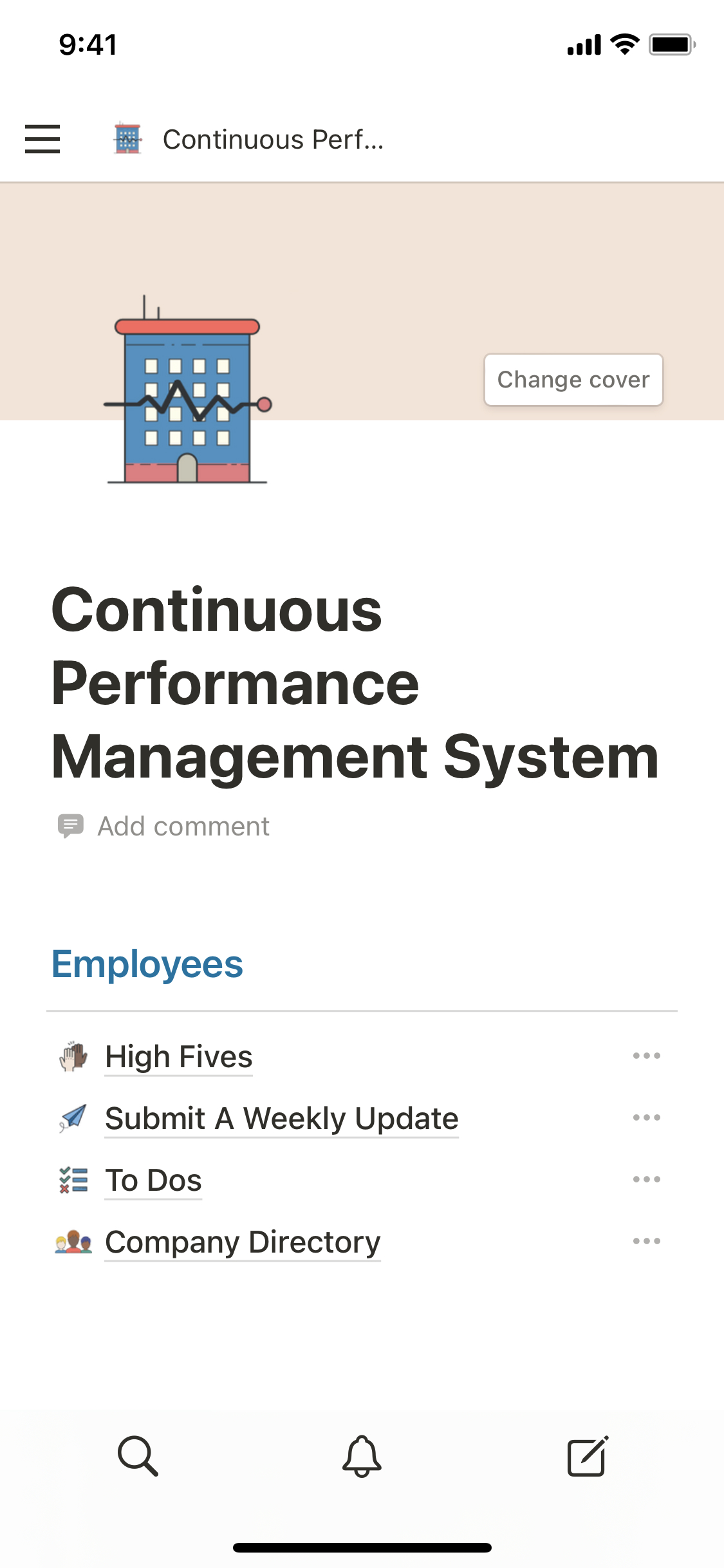Tap the Change cover button
The height and width of the screenshot is (1568, 724).
click(x=573, y=380)
